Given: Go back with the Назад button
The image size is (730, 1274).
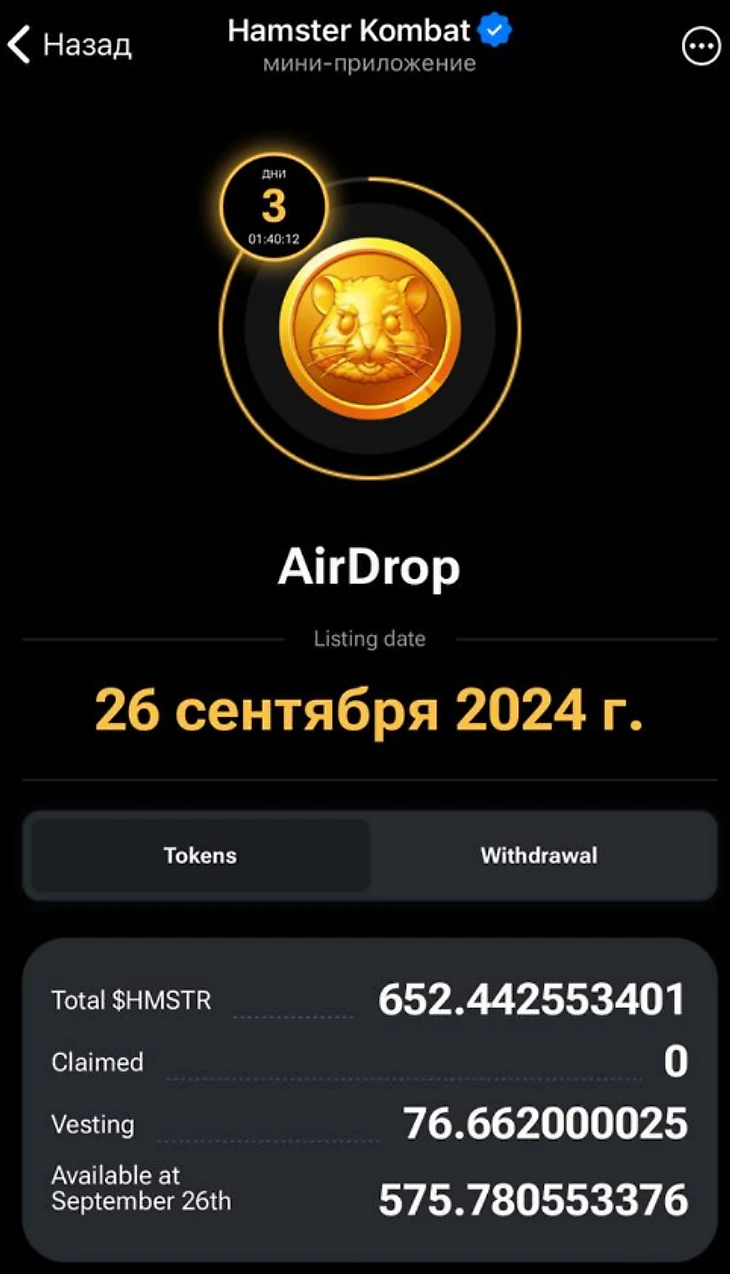Looking at the screenshot, I should point(70,45).
